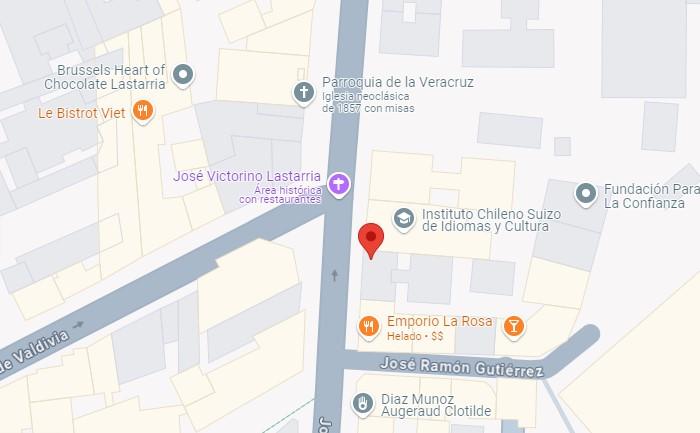Open the Instituto Chileno Suizo school marker
Image resolution: width=700 pixels, height=433 pixels.
pyautogui.click(x=403, y=218)
